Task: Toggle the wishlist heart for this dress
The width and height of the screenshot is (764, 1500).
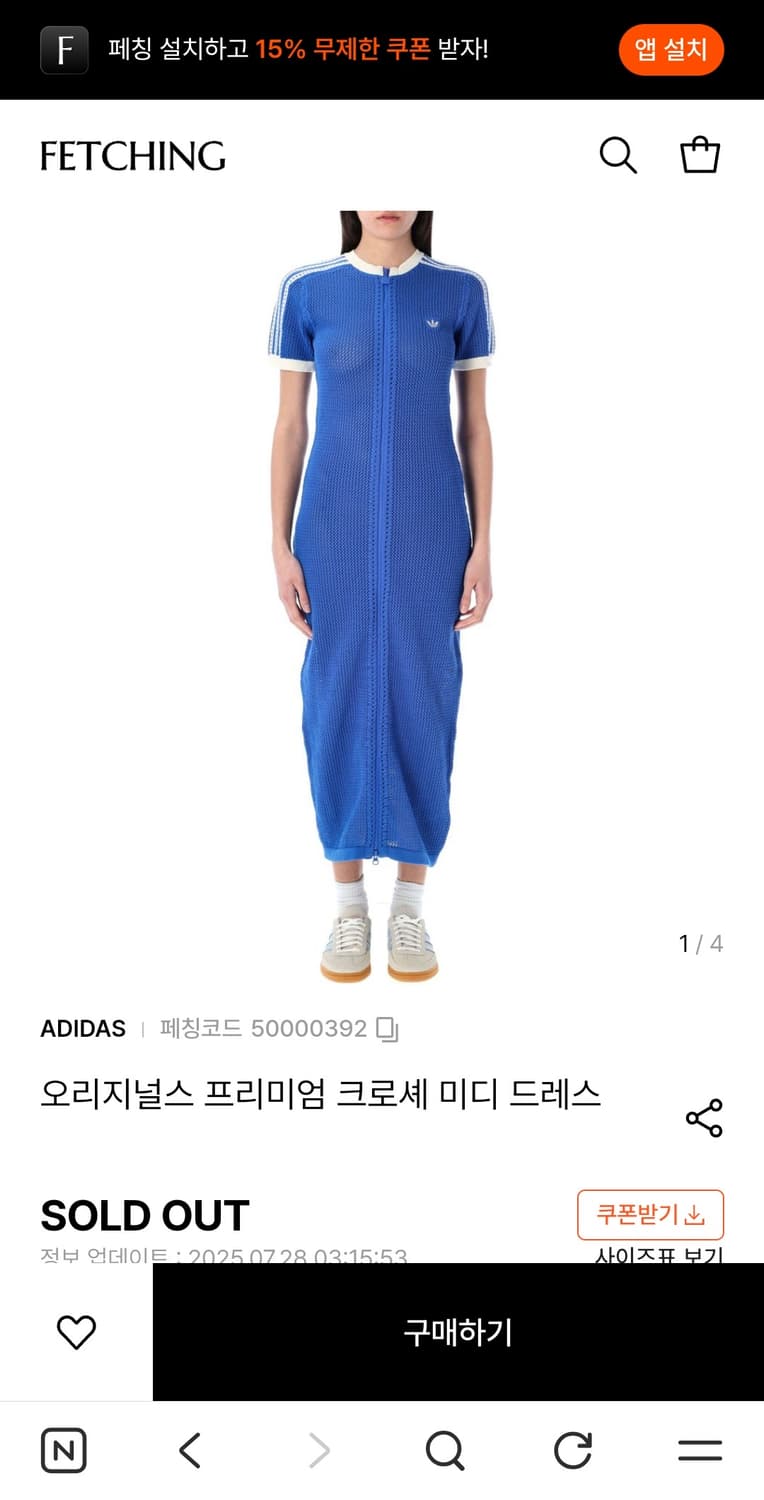Action: (76, 1331)
